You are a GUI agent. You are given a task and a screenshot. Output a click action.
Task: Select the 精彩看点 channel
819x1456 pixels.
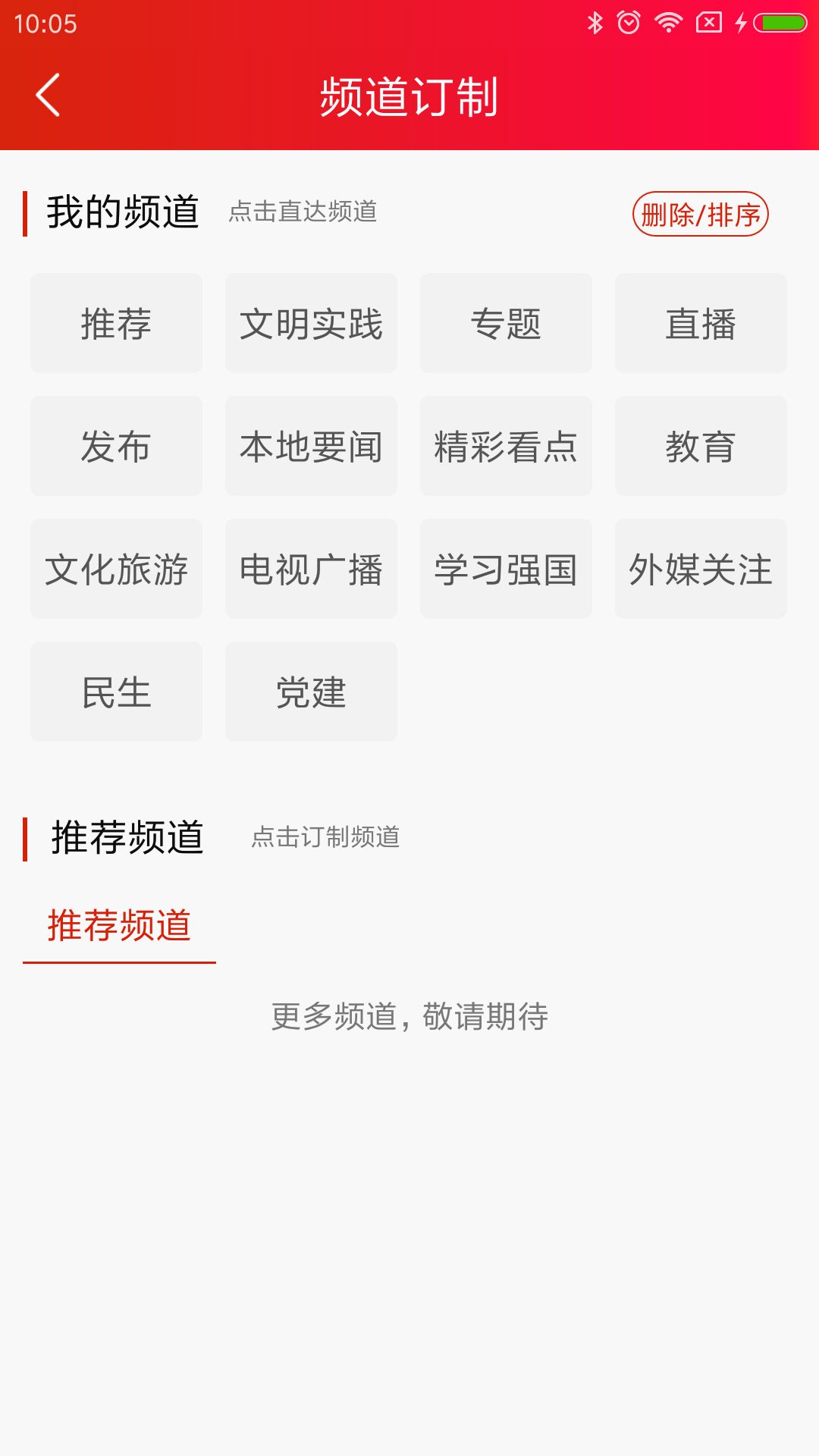coord(505,446)
